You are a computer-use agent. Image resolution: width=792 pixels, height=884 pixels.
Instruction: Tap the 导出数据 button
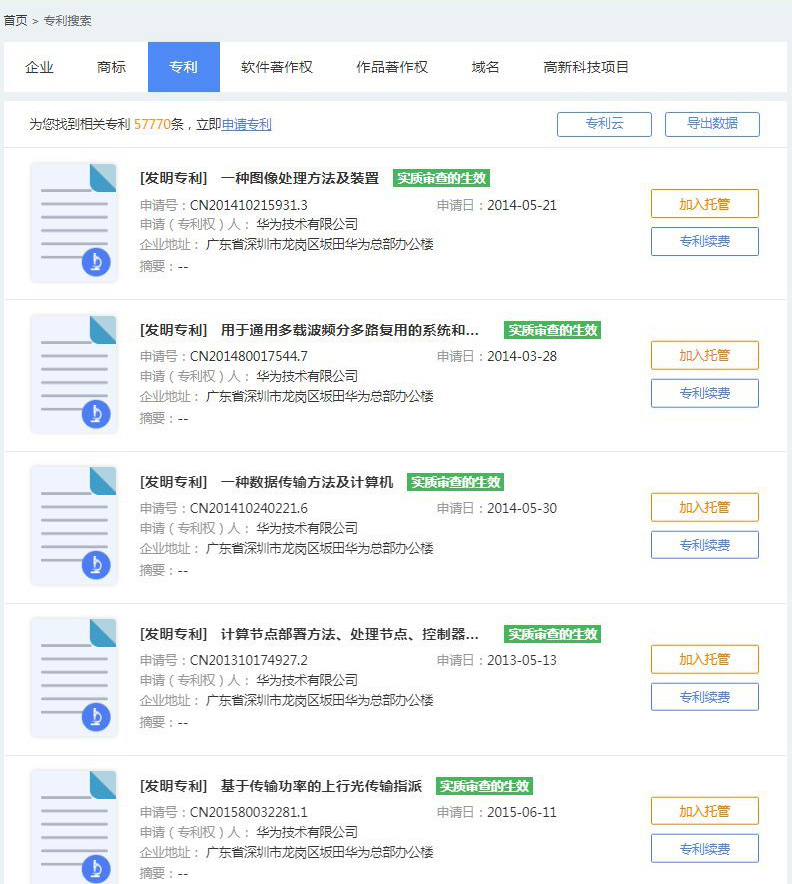click(712, 124)
